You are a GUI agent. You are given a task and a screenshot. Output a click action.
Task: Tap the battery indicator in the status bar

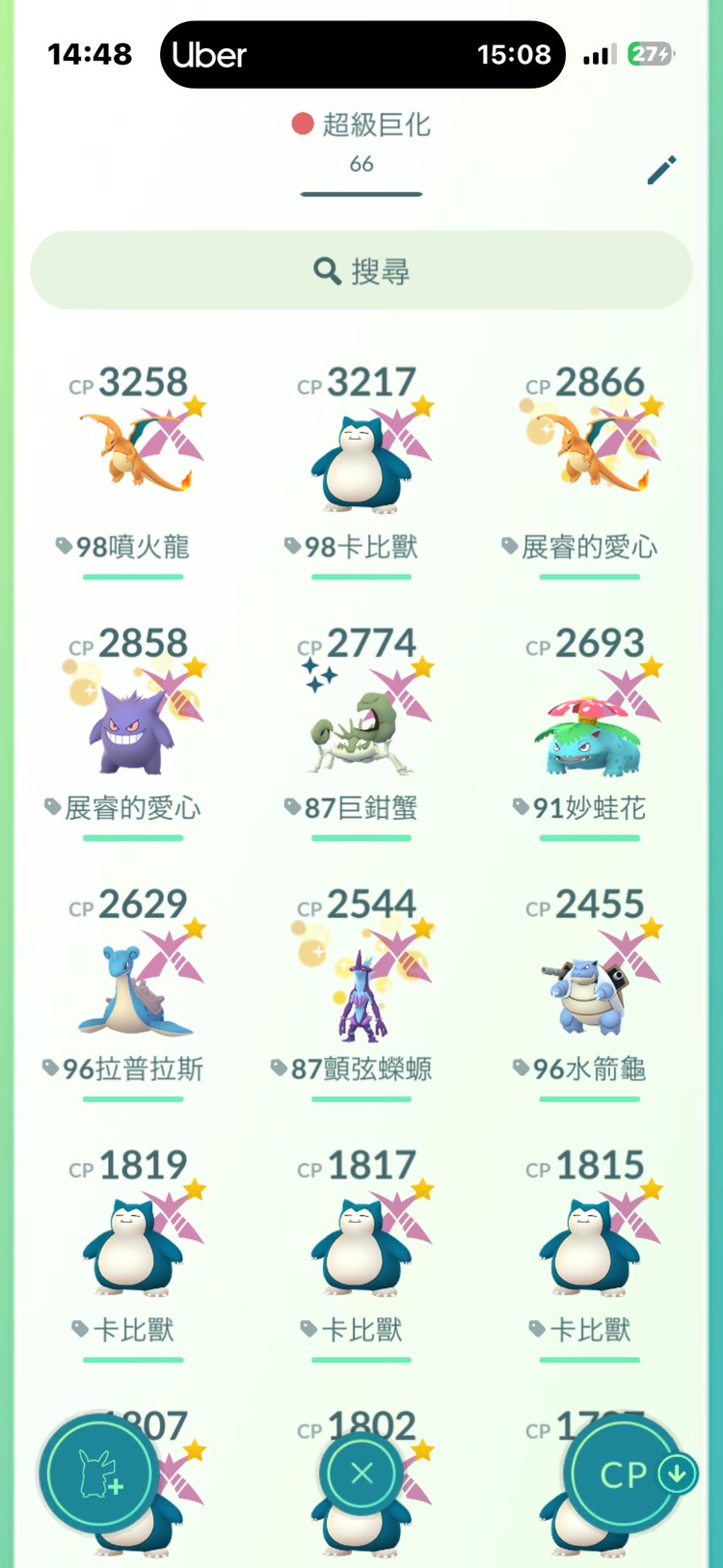(653, 55)
